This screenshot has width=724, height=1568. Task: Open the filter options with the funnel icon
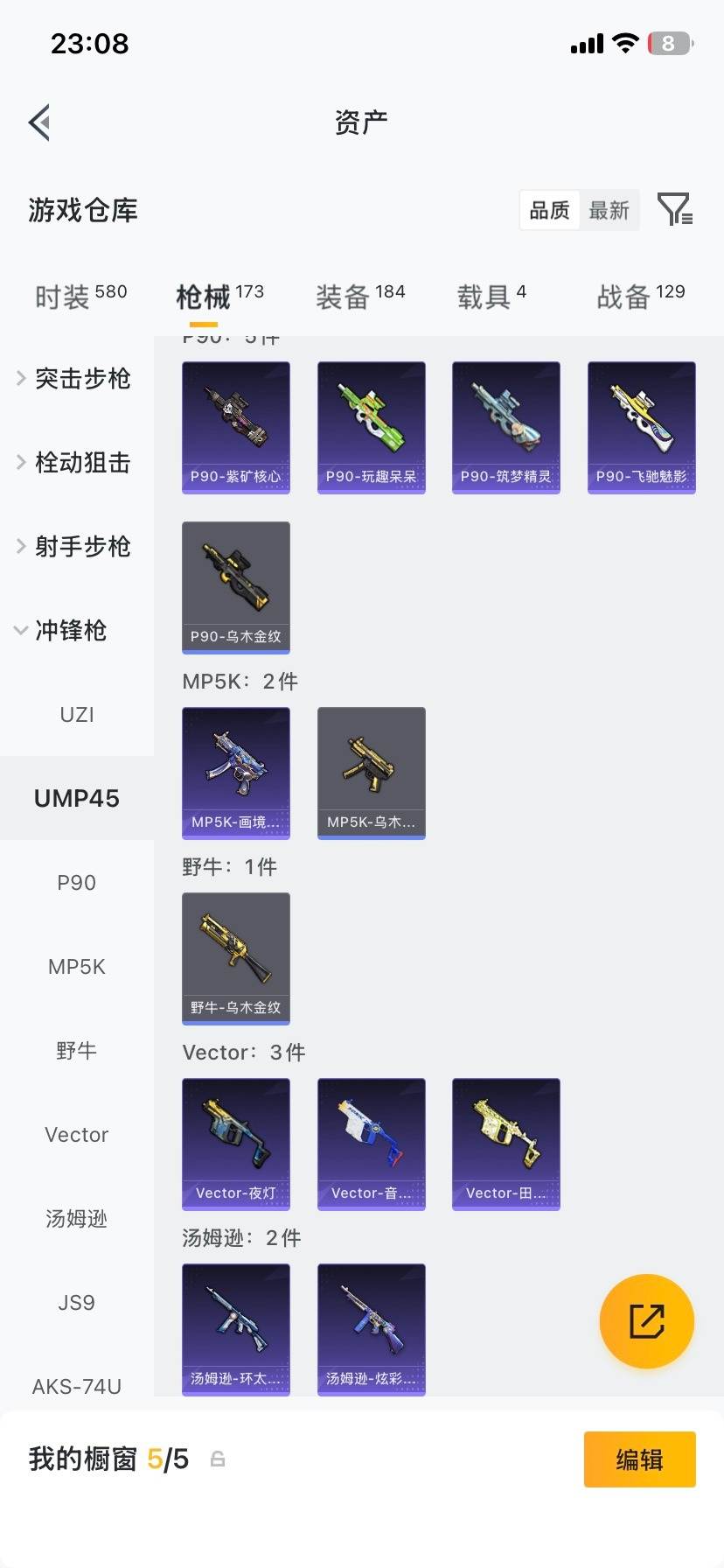673,210
